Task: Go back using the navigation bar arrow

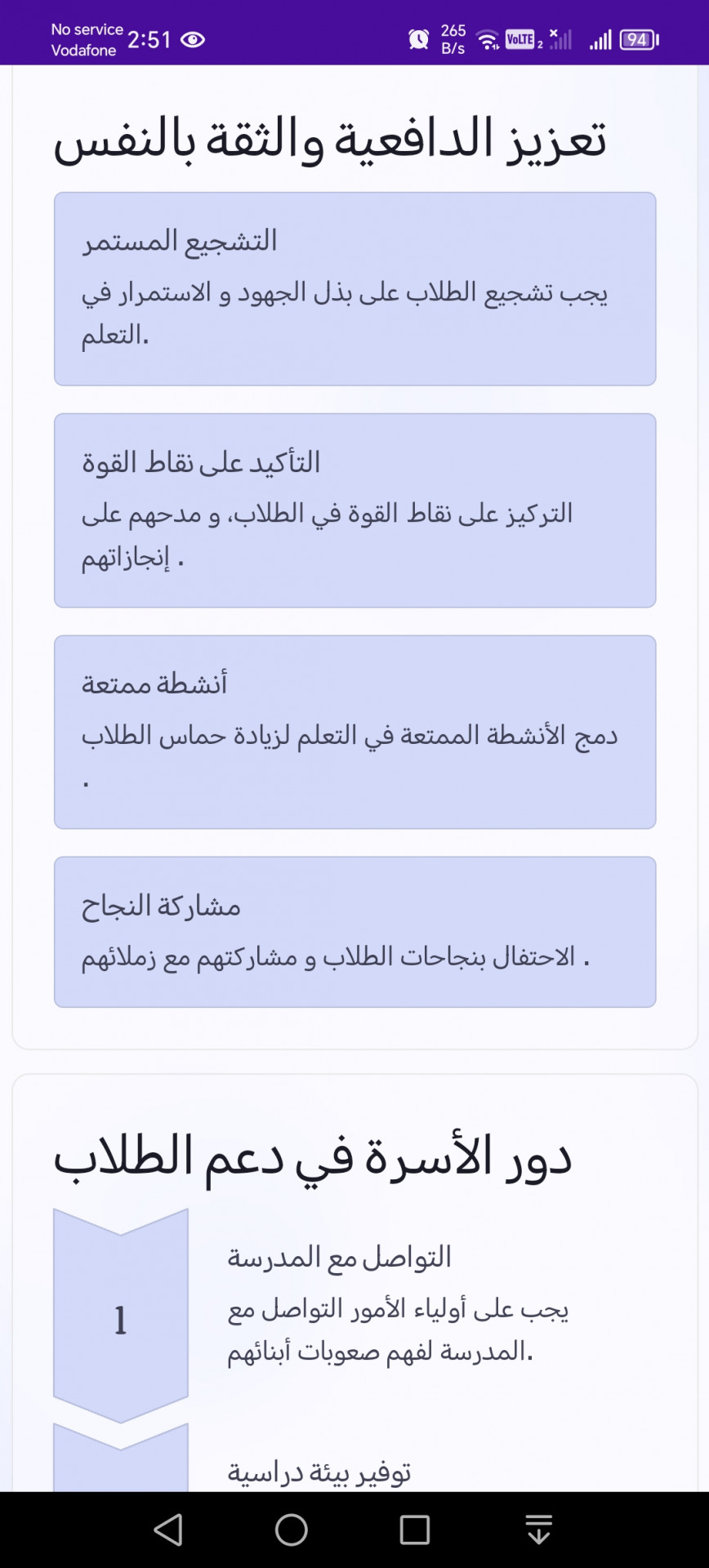Action: (x=168, y=1530)
